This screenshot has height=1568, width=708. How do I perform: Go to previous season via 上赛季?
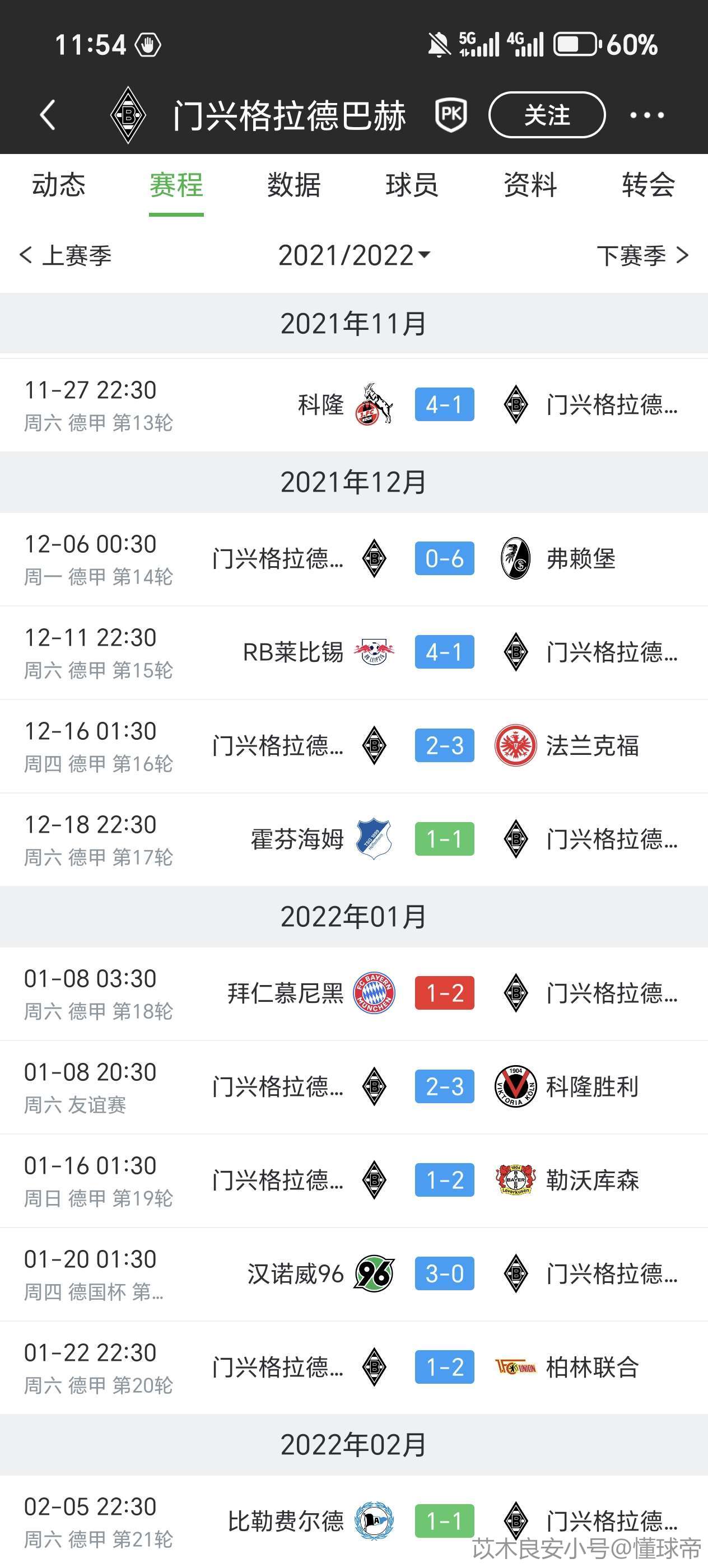(x=66, y=256)
